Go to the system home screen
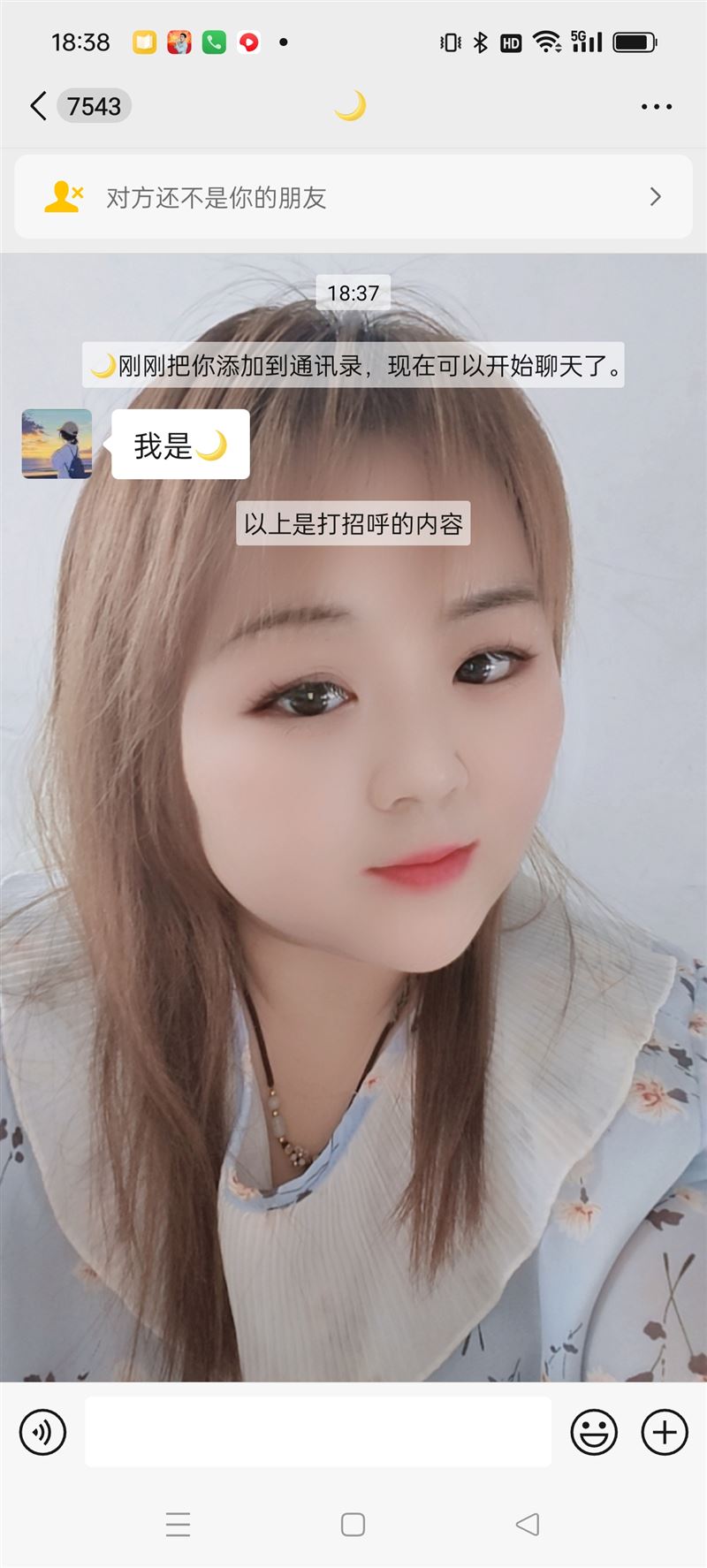The height and width of the screenshot is (1568, 707). point(353,1525)
